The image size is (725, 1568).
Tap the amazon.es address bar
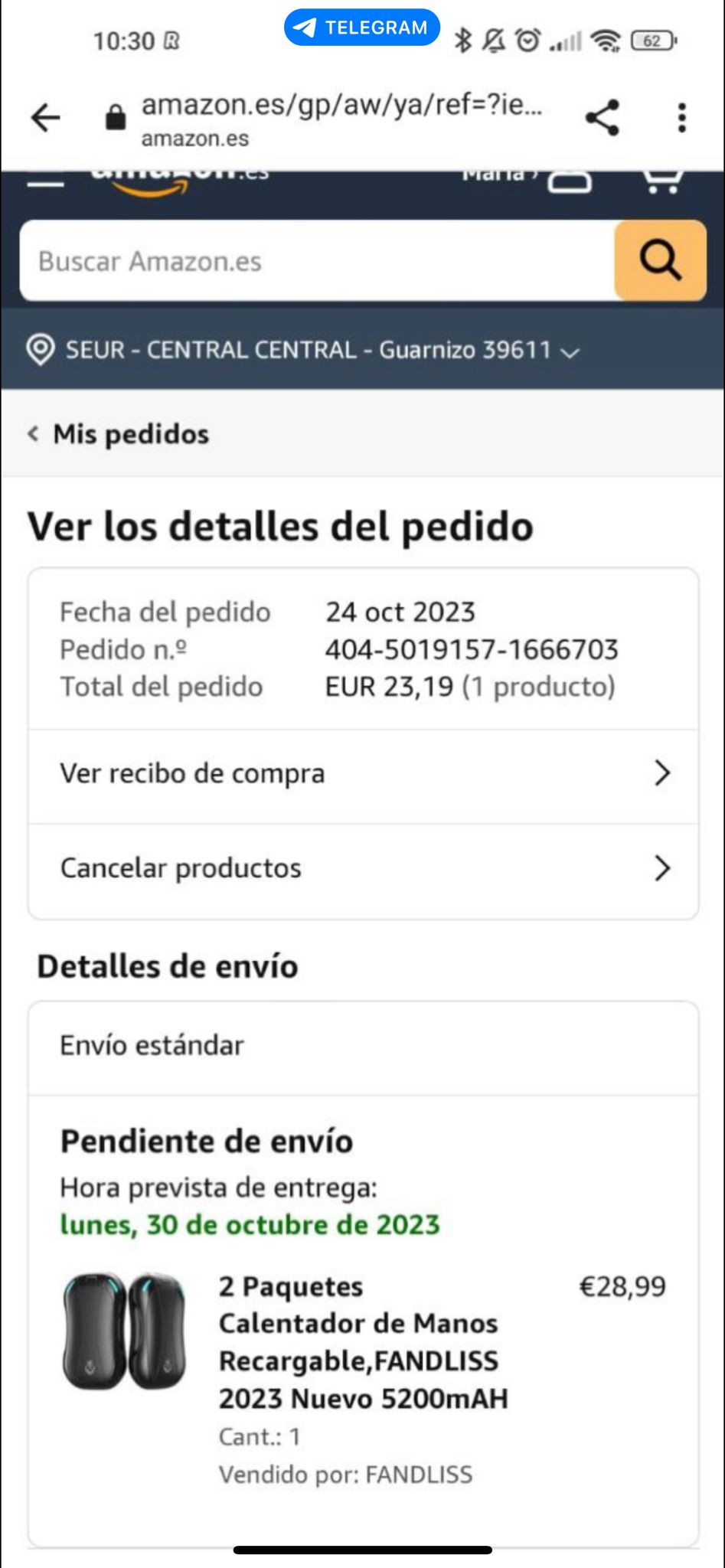[341, 118]
